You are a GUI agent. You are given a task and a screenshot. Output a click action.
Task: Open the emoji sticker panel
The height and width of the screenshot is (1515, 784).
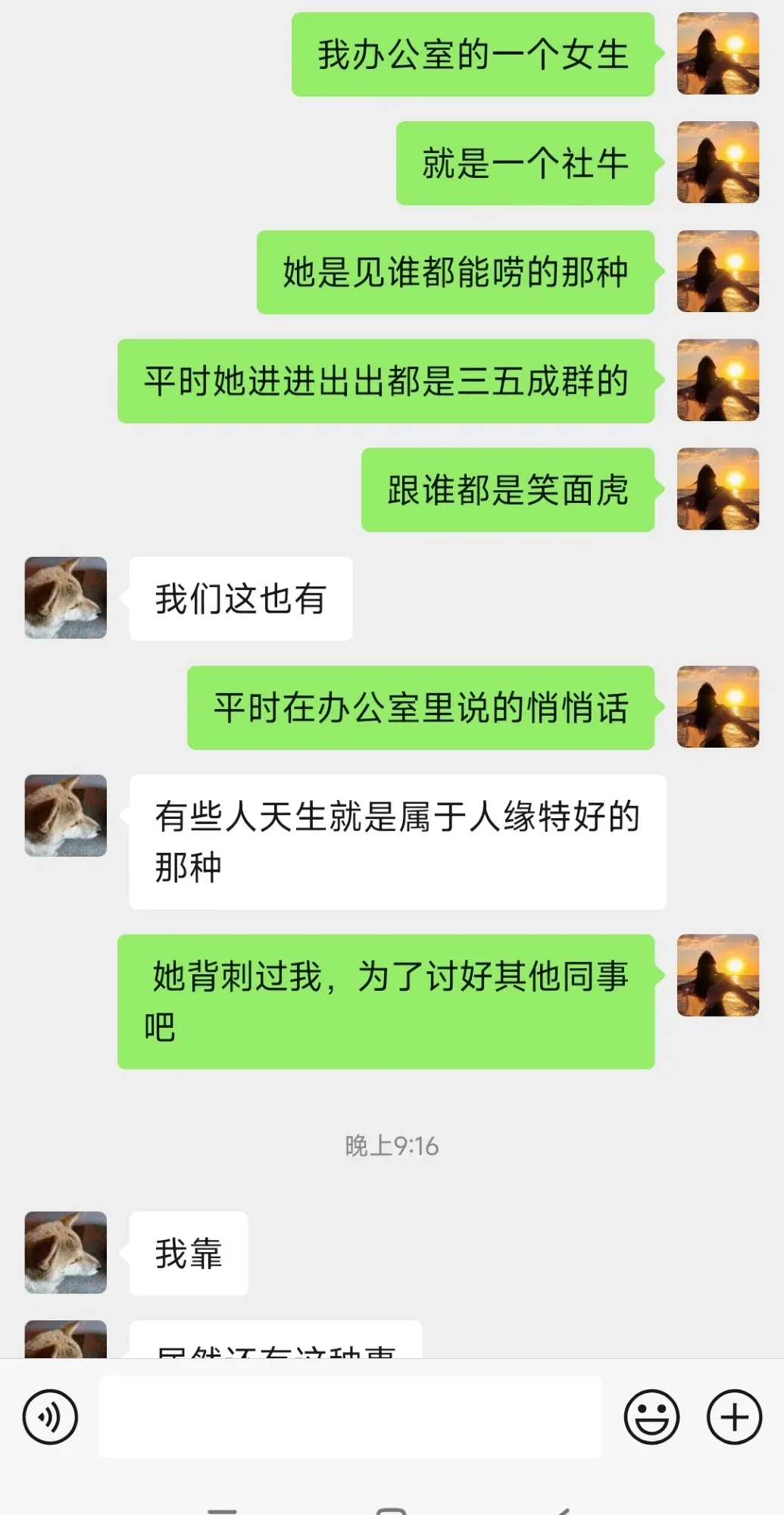[x=651, y=1417]
